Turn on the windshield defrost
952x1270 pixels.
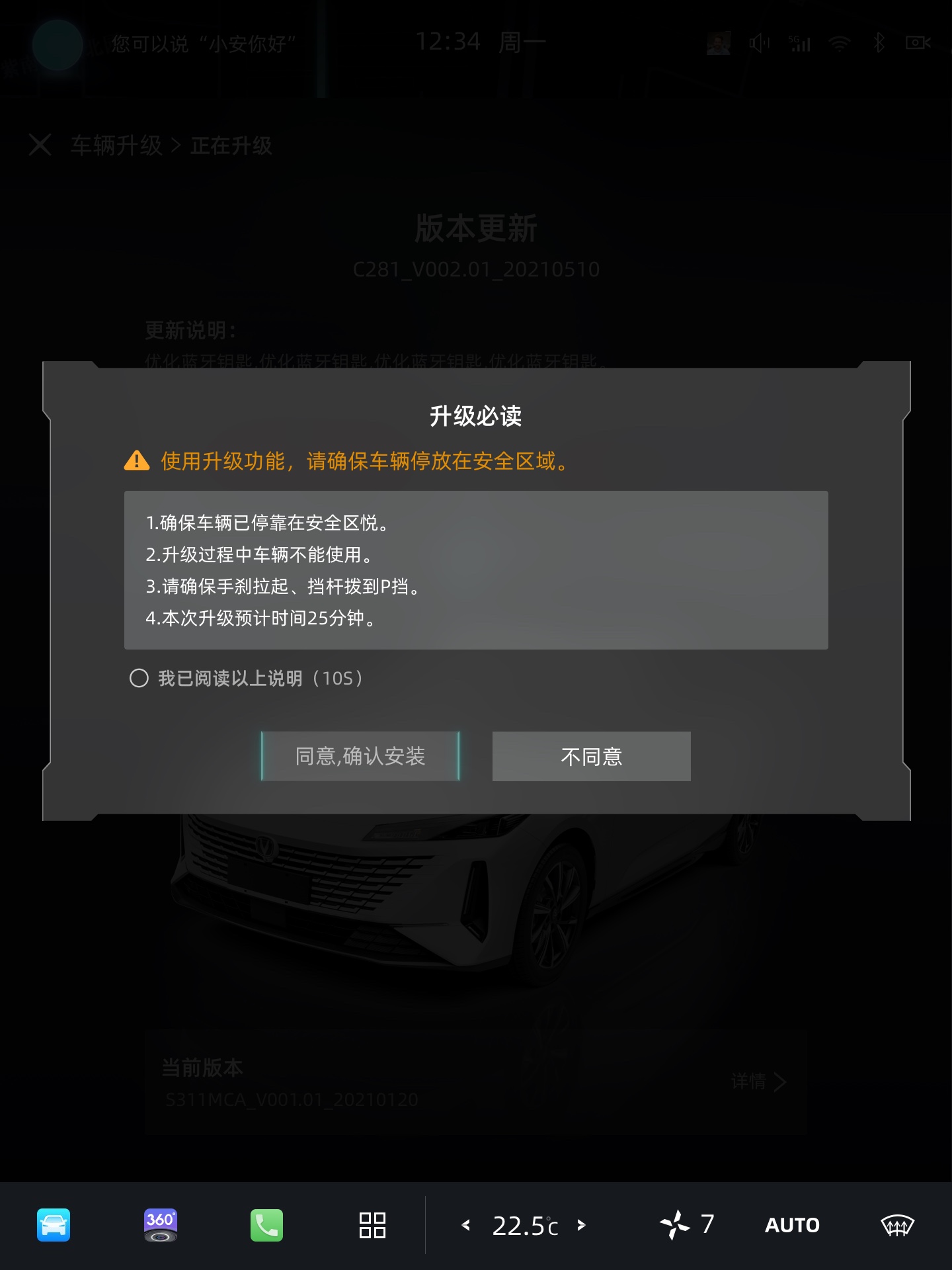897,1225
